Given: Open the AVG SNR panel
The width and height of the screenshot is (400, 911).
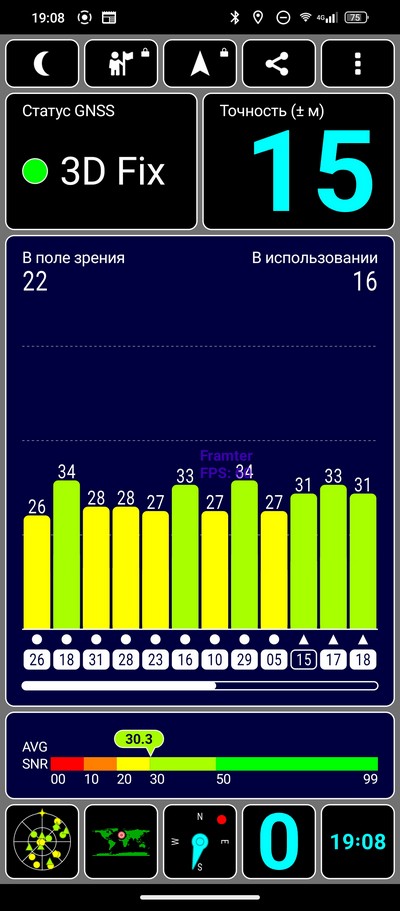Looking at the screenshot, I should click(x=200, y=755).
